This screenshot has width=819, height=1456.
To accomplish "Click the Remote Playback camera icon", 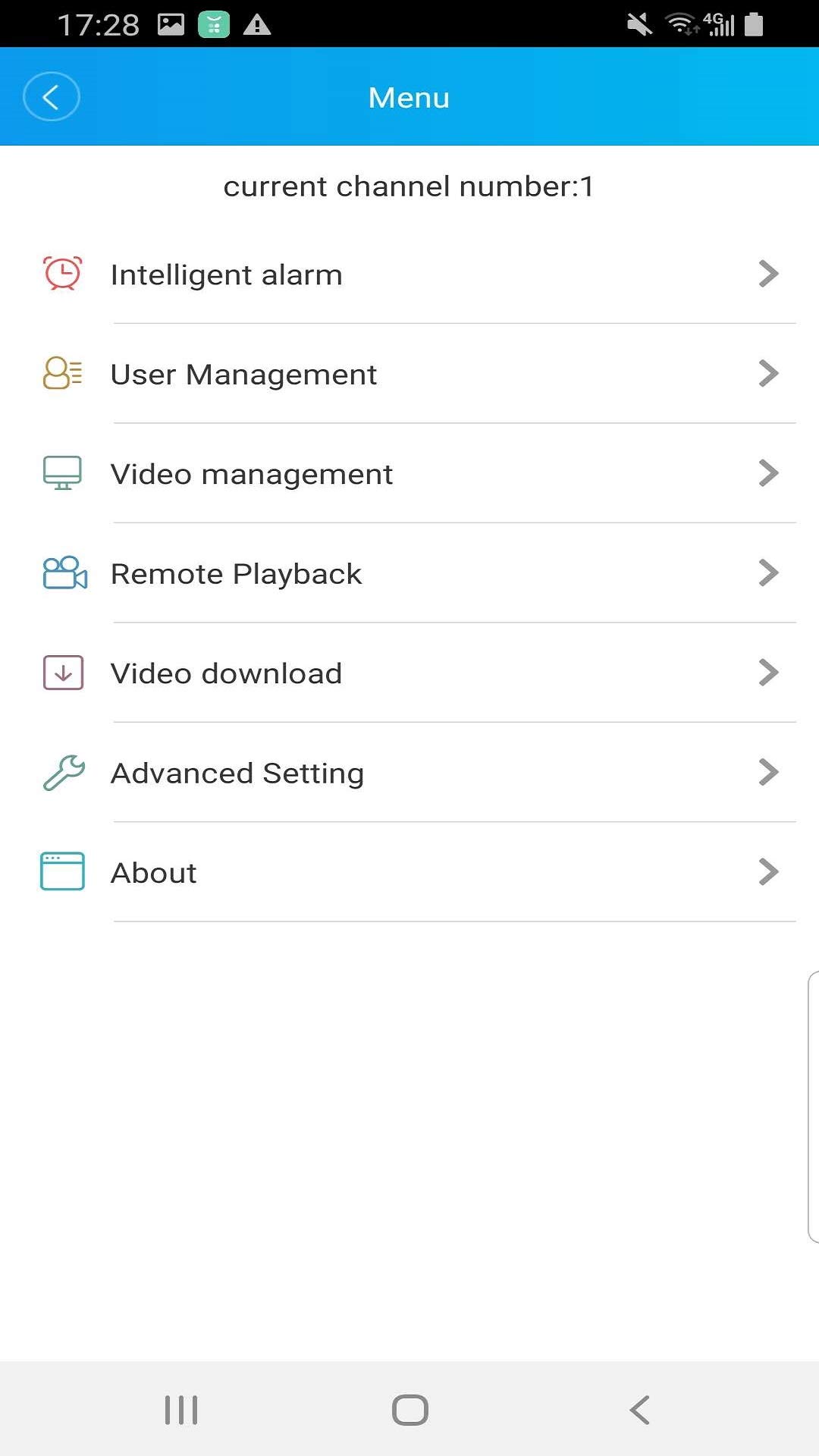I will [63, 573].
